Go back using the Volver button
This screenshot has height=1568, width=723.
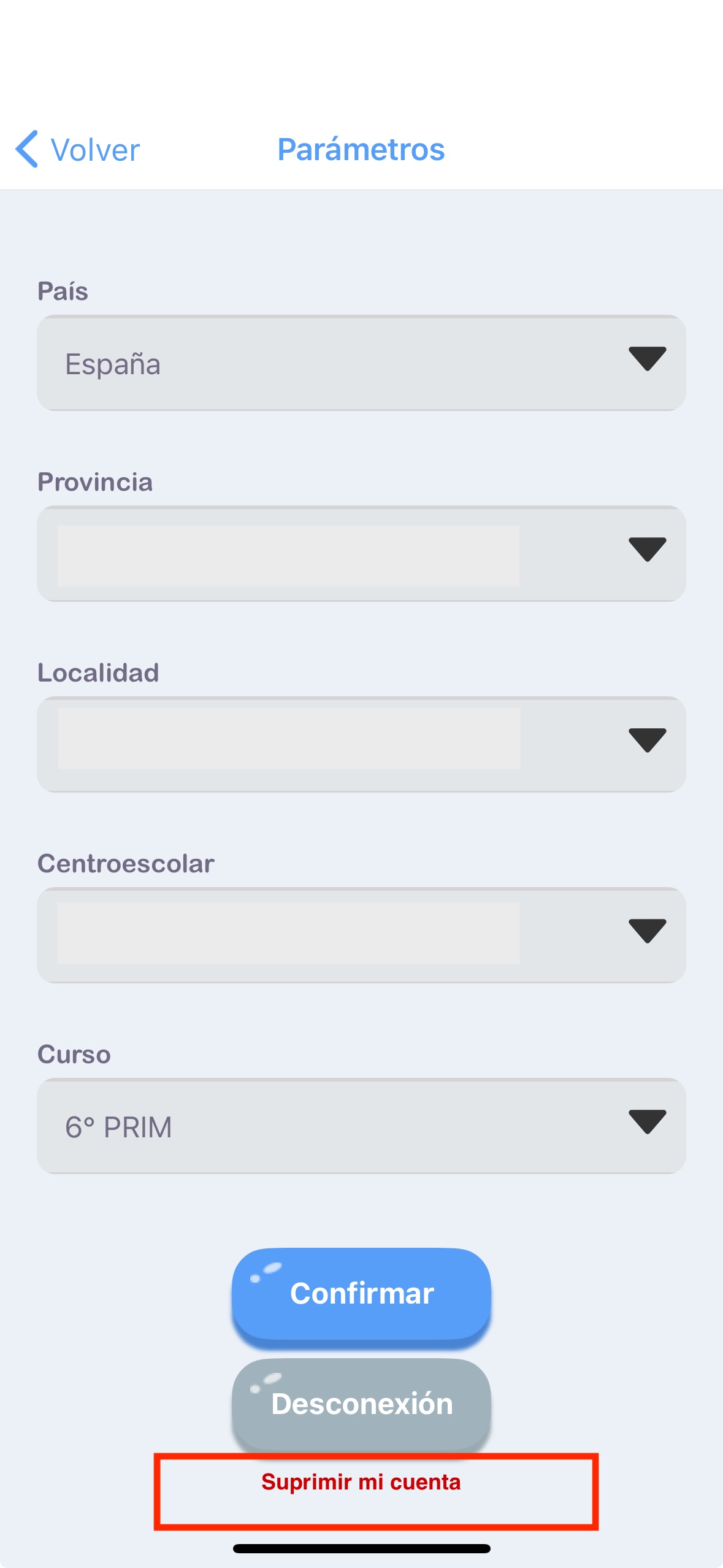coord(78,150)
